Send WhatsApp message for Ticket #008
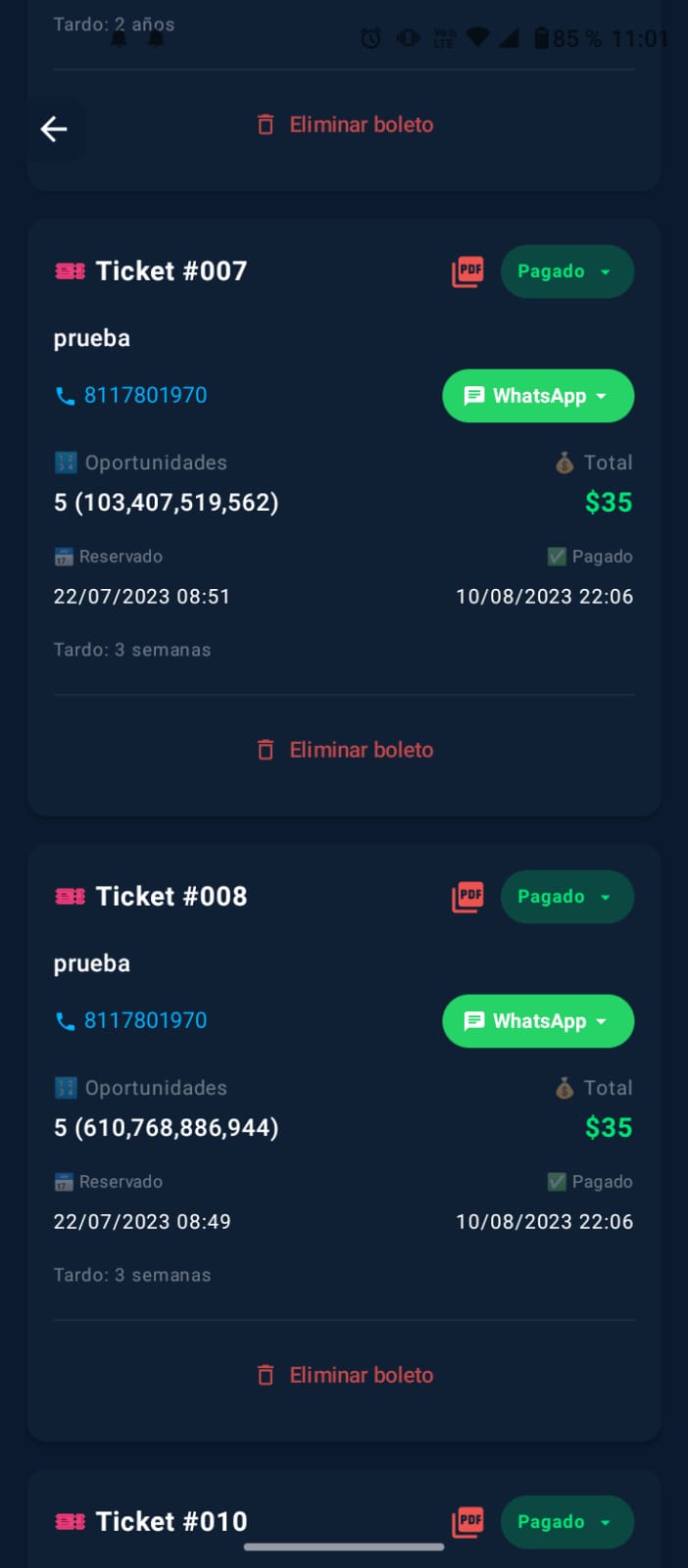The height and width of the screenshot is (1568, 688). tap(538, 1021)
